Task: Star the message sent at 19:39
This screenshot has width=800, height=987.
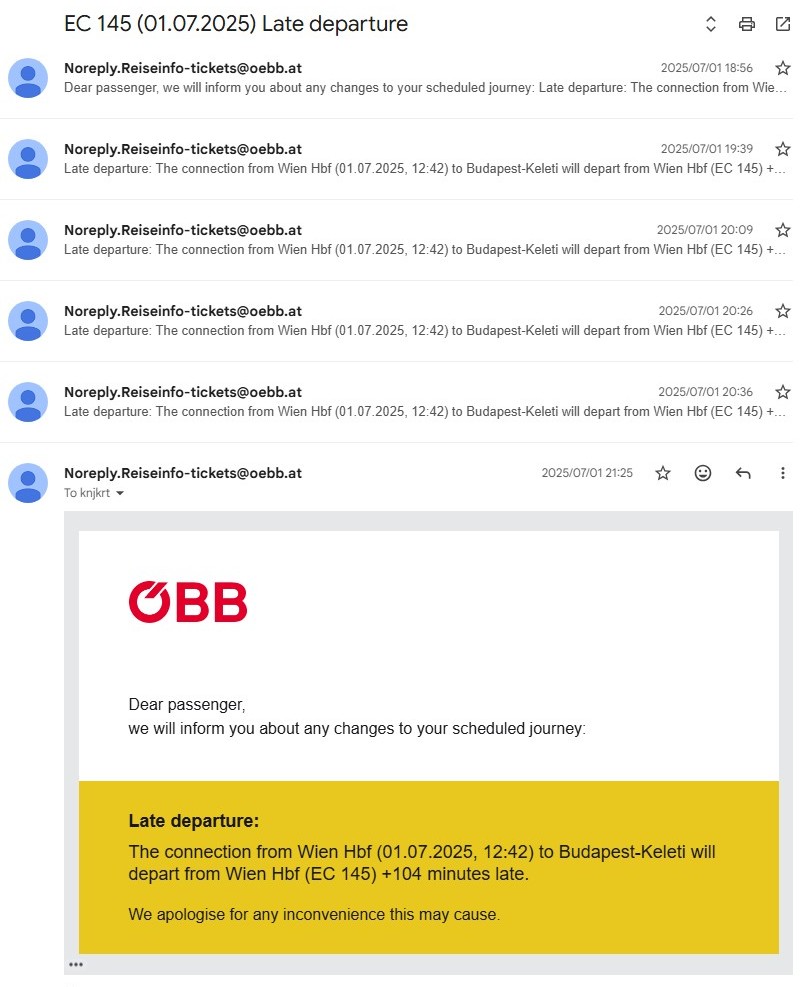Action: tap(783, 149)
